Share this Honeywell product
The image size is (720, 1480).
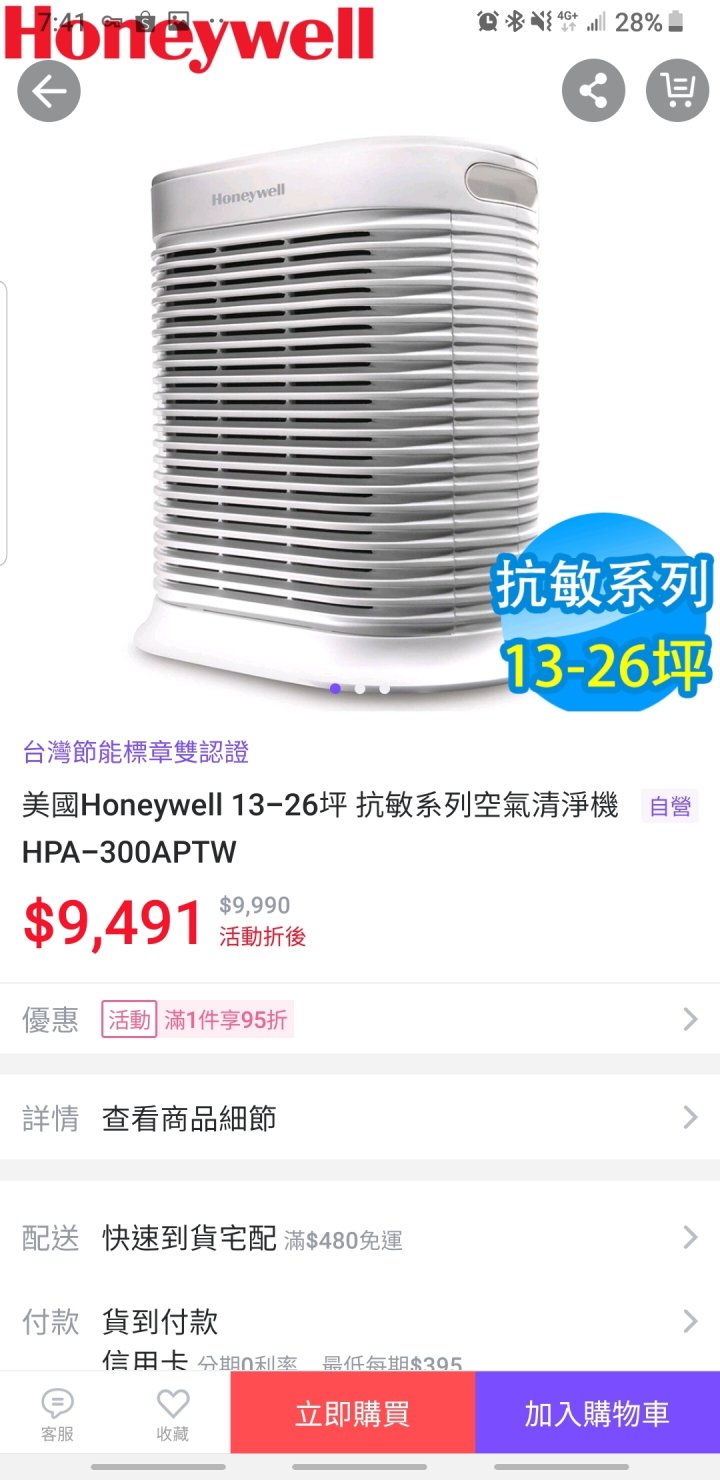tap(593, 92)
